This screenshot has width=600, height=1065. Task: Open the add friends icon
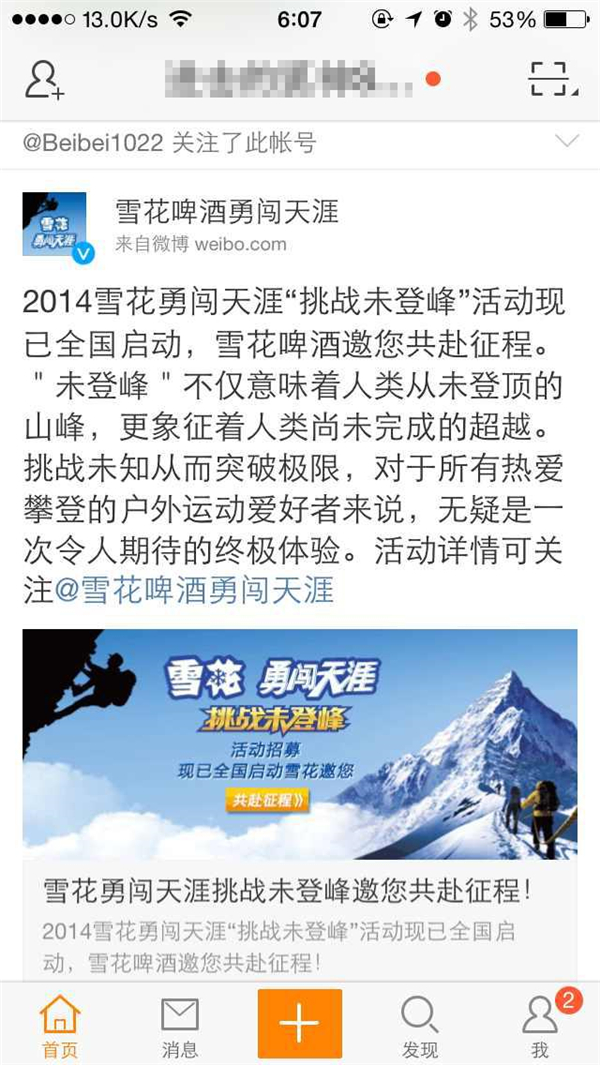pyautogui.click(x=44, y=79)
